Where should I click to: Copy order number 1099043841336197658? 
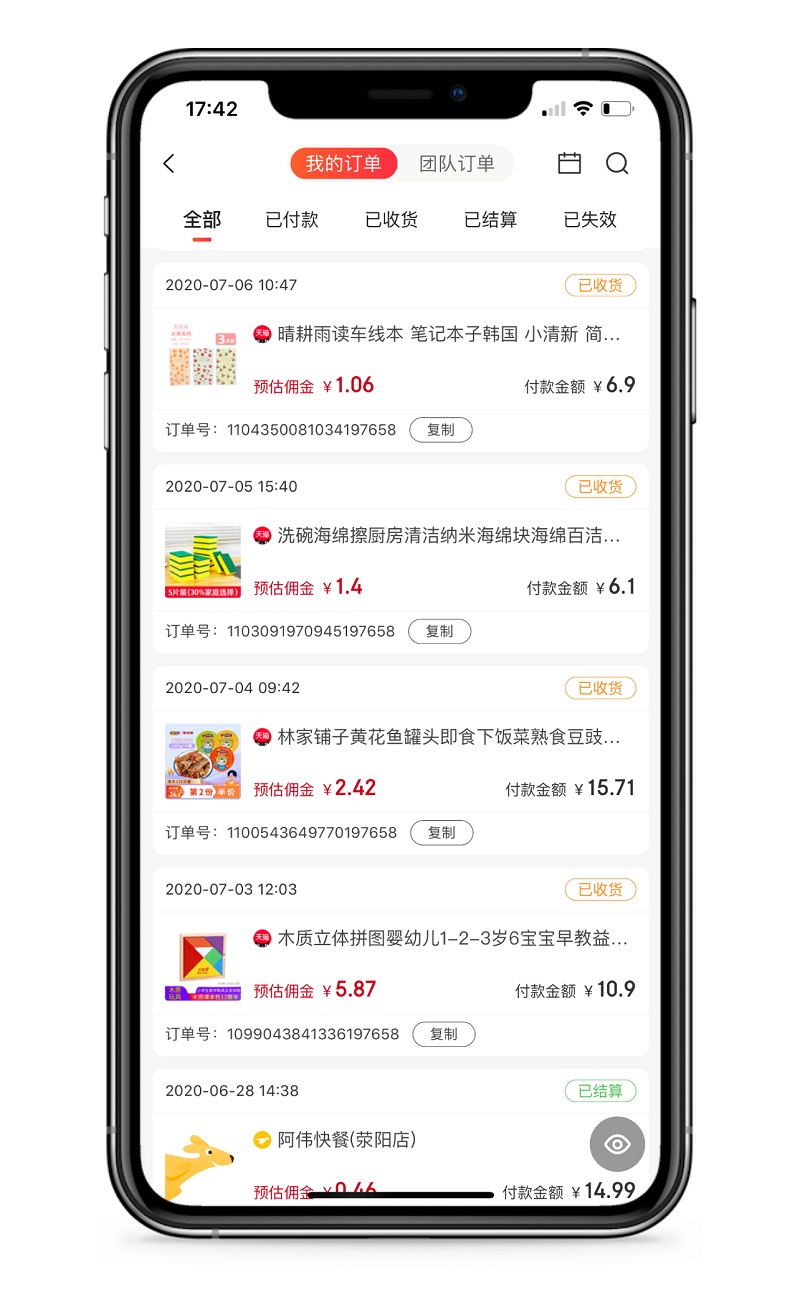tap(443, 1034)
